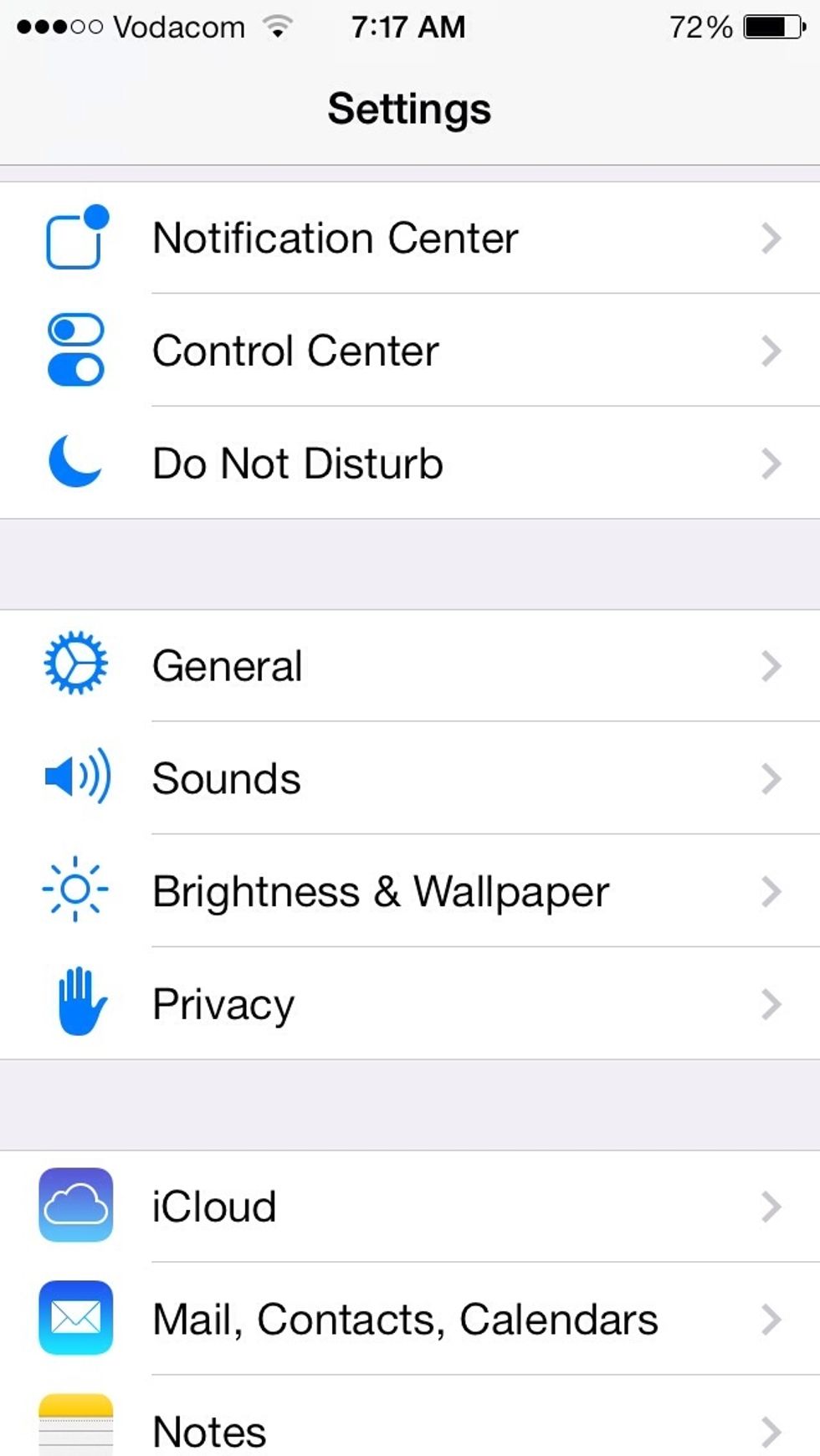Open iCloud settings
820x1456 pixels.
pyautogui.click(x=410, y=1206)
